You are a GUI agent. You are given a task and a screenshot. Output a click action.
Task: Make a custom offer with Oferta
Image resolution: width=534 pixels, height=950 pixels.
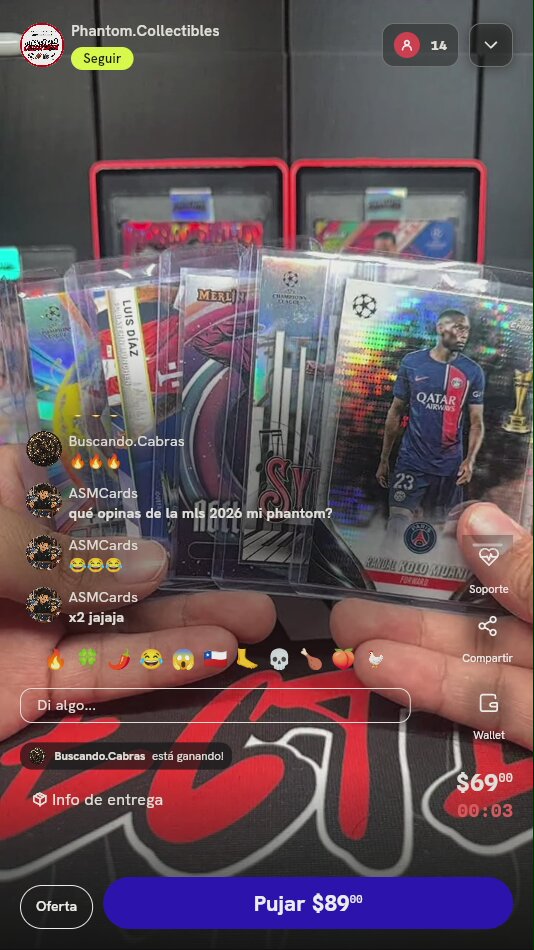click(56, 906)
